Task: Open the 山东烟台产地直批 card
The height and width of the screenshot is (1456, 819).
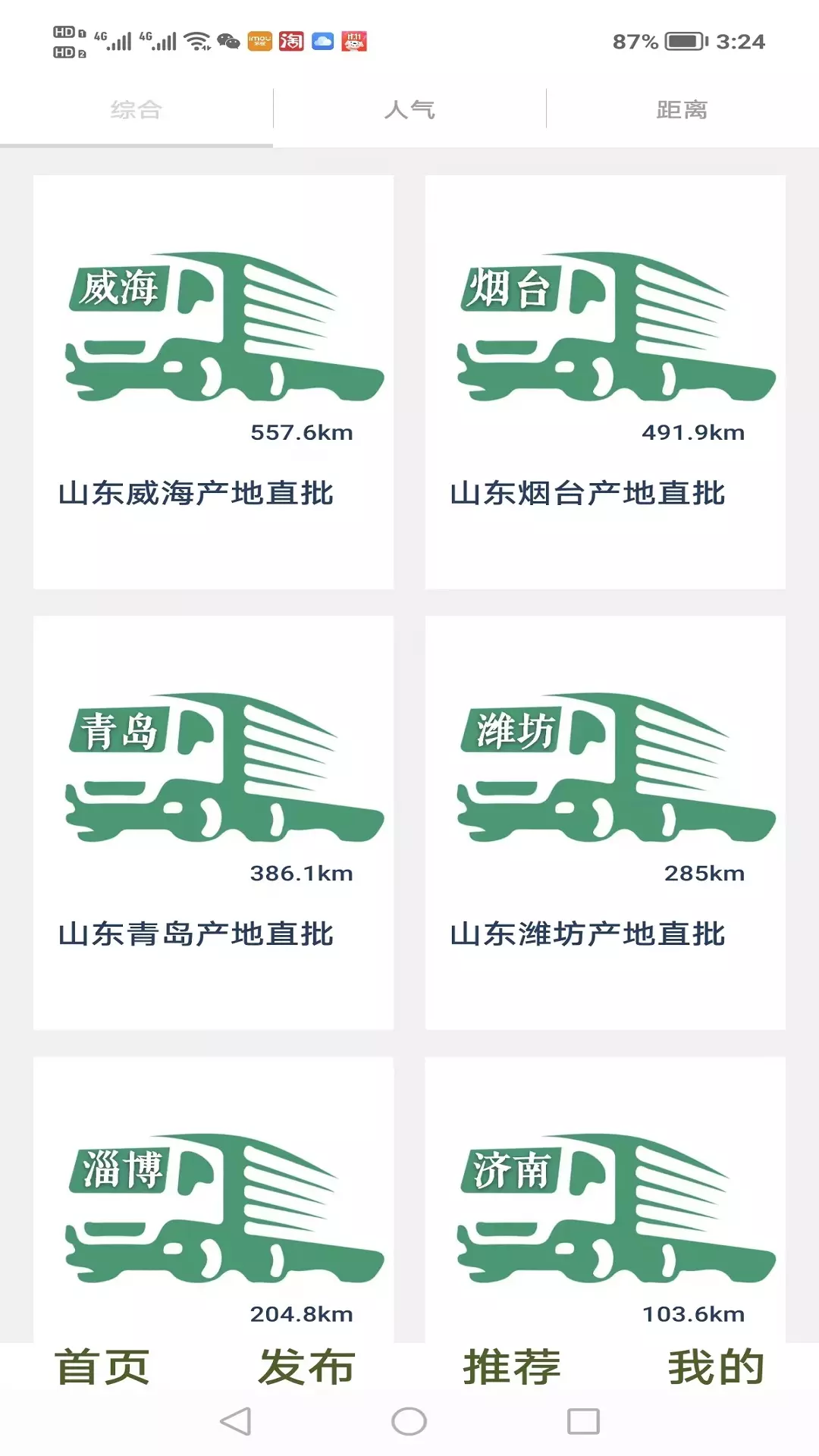Action: pyautogui.click(x=605, y=382)
